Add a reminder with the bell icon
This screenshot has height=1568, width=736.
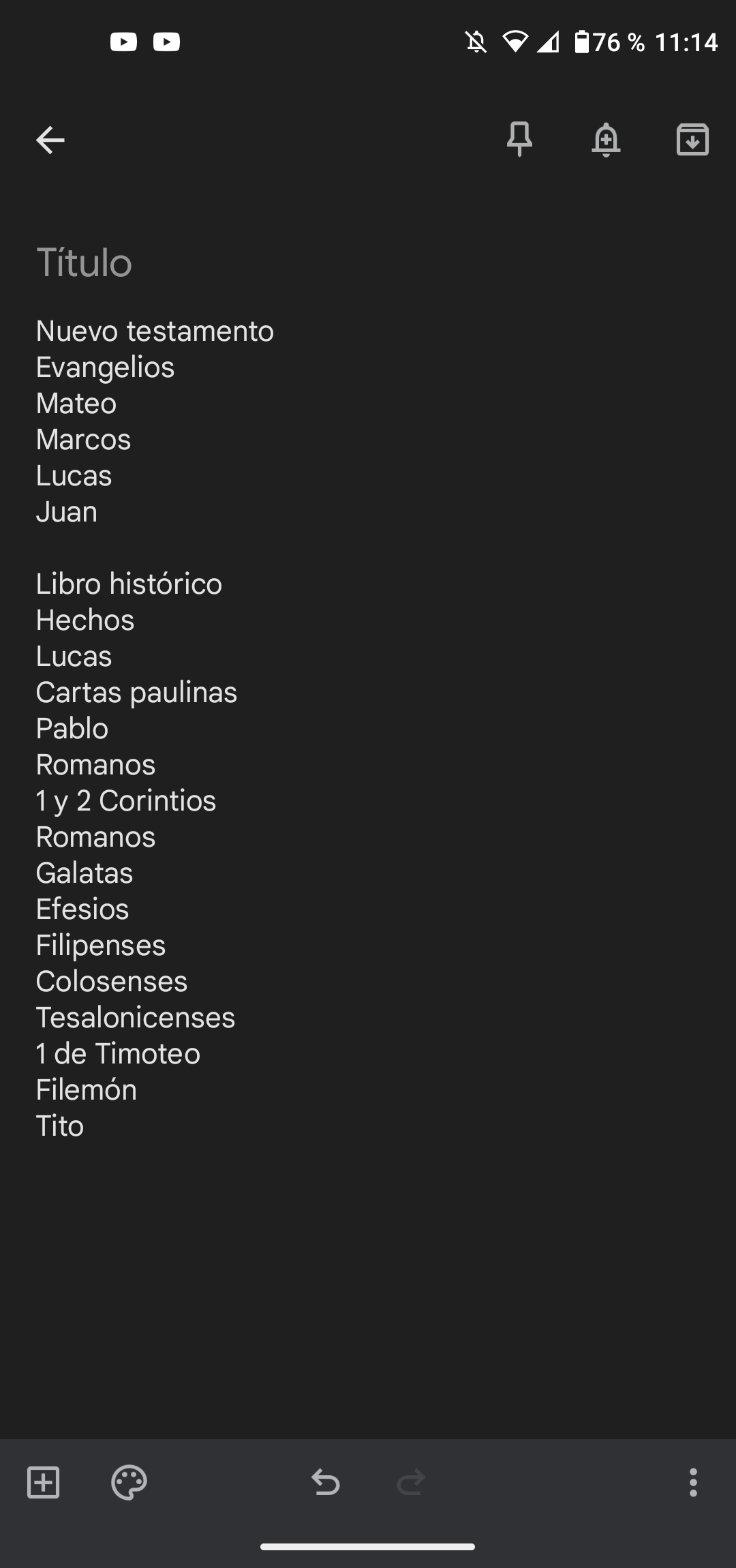(x=606, y=140)
